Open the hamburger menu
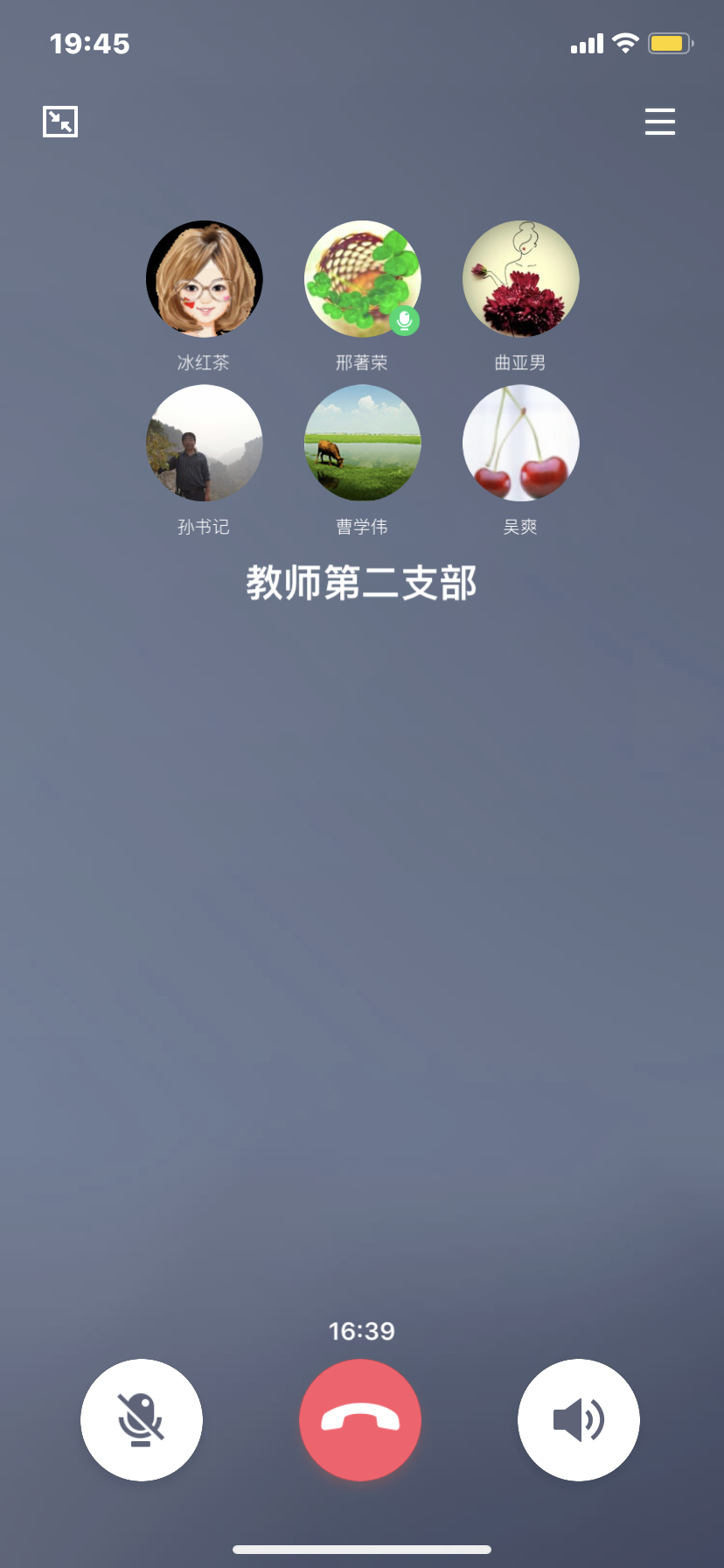The width and height of the screenshot is (724, 1568). click(x=660, y=122)
